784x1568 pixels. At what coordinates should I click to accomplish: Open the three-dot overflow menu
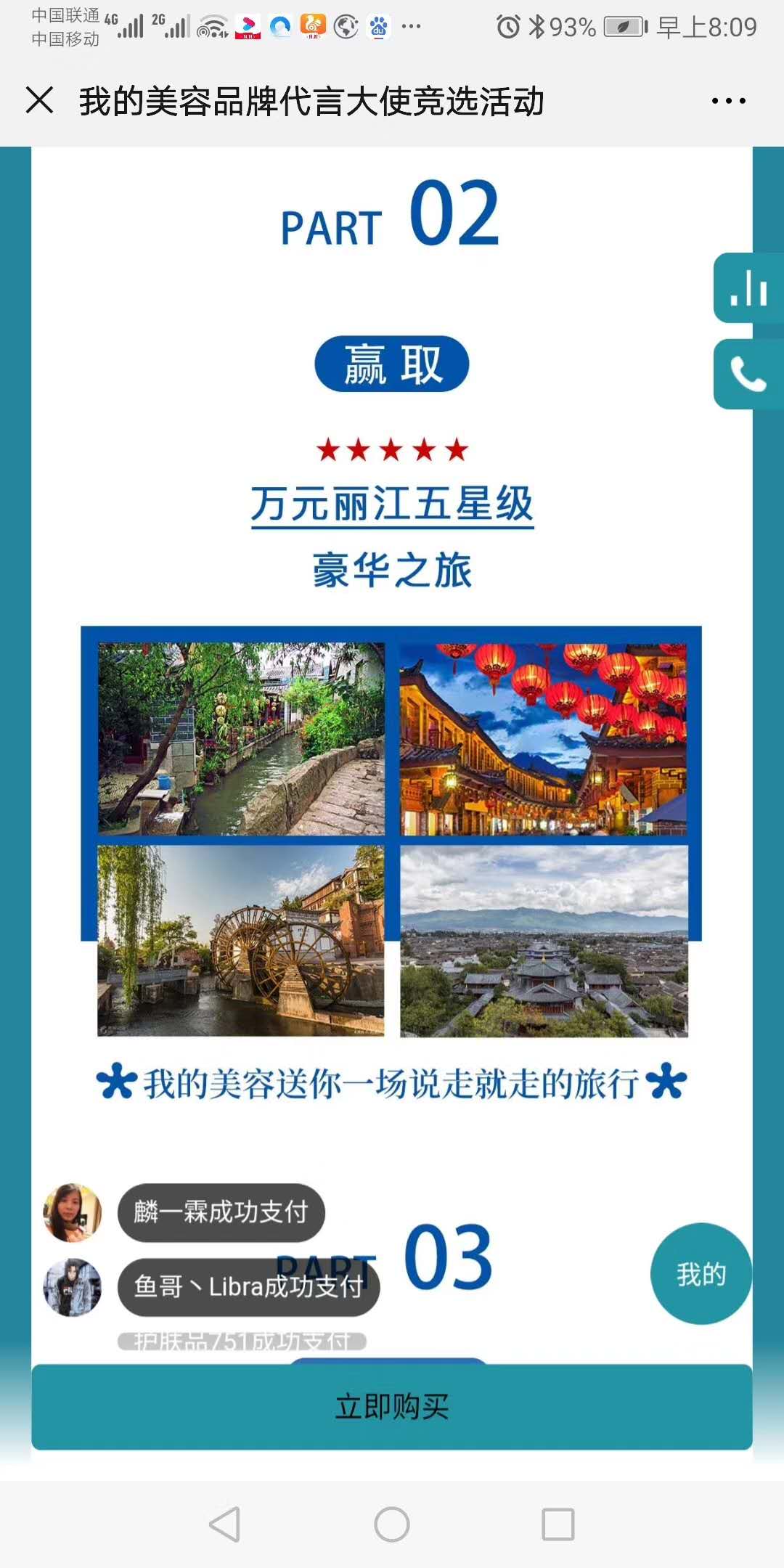click(x=728, y=101)
